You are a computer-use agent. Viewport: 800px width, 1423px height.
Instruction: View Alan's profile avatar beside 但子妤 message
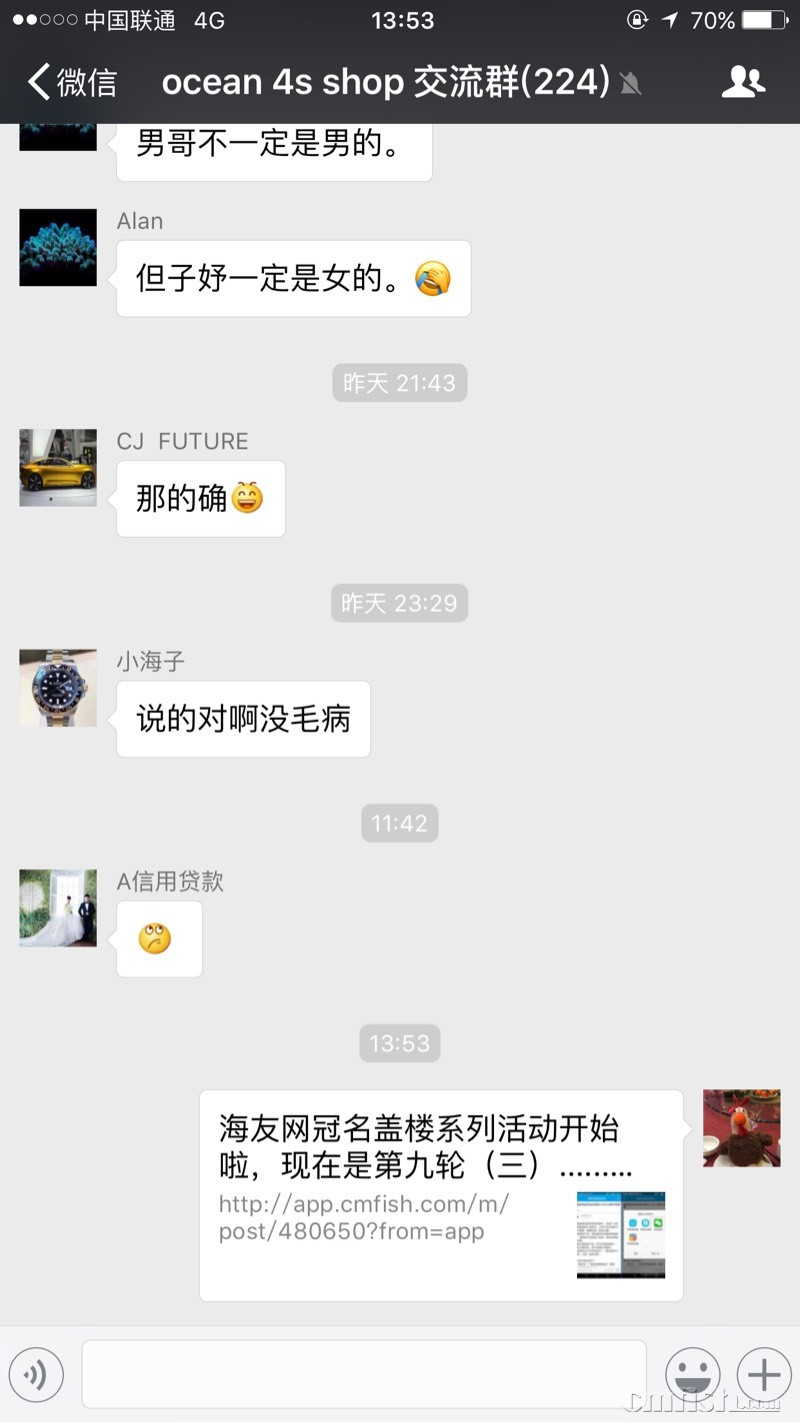point(58,247)
